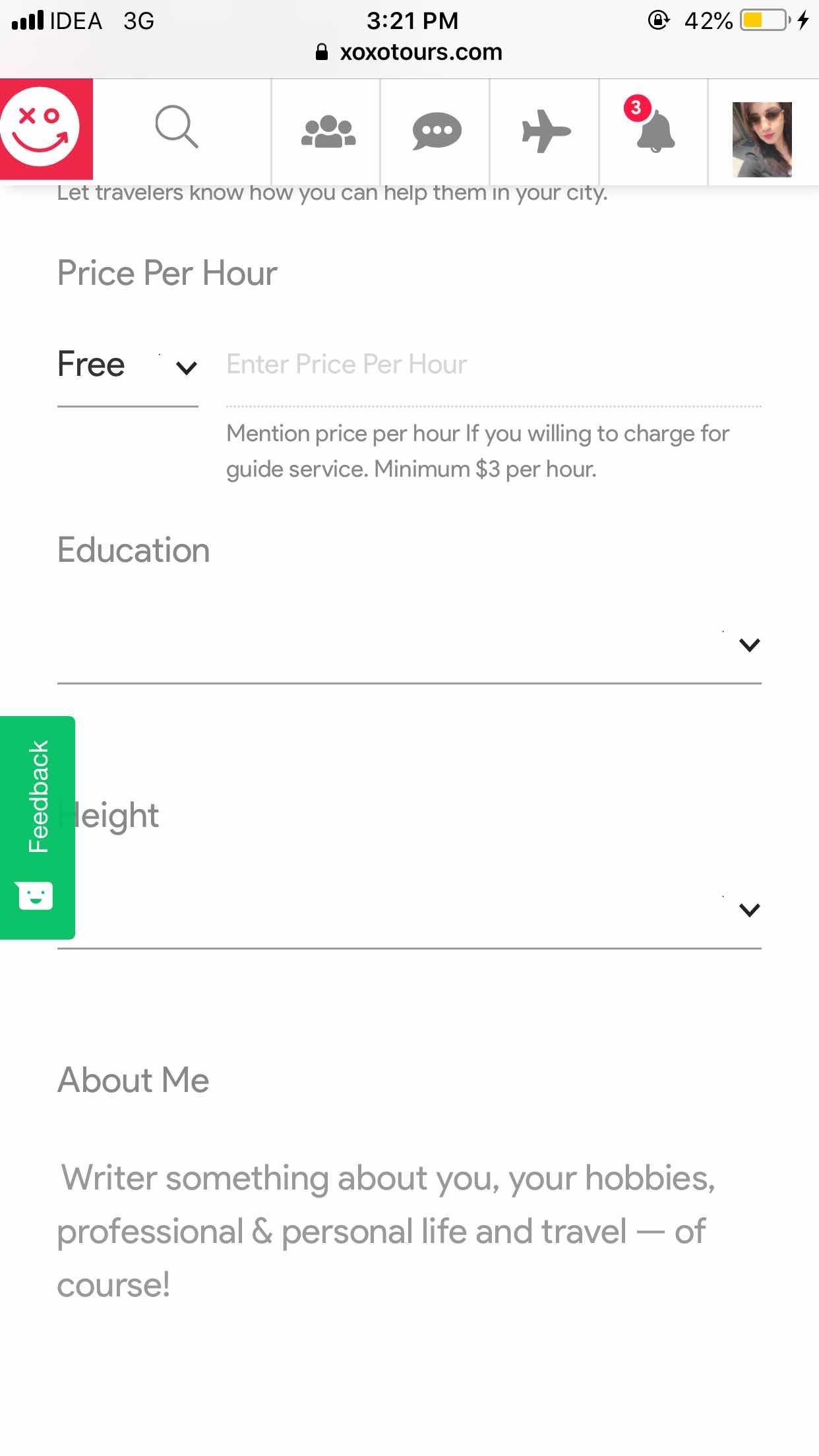Expand the Education dropdown
Image resolution: width=819 pixels, height=1456 pixels.
click(x=409, y=645)
